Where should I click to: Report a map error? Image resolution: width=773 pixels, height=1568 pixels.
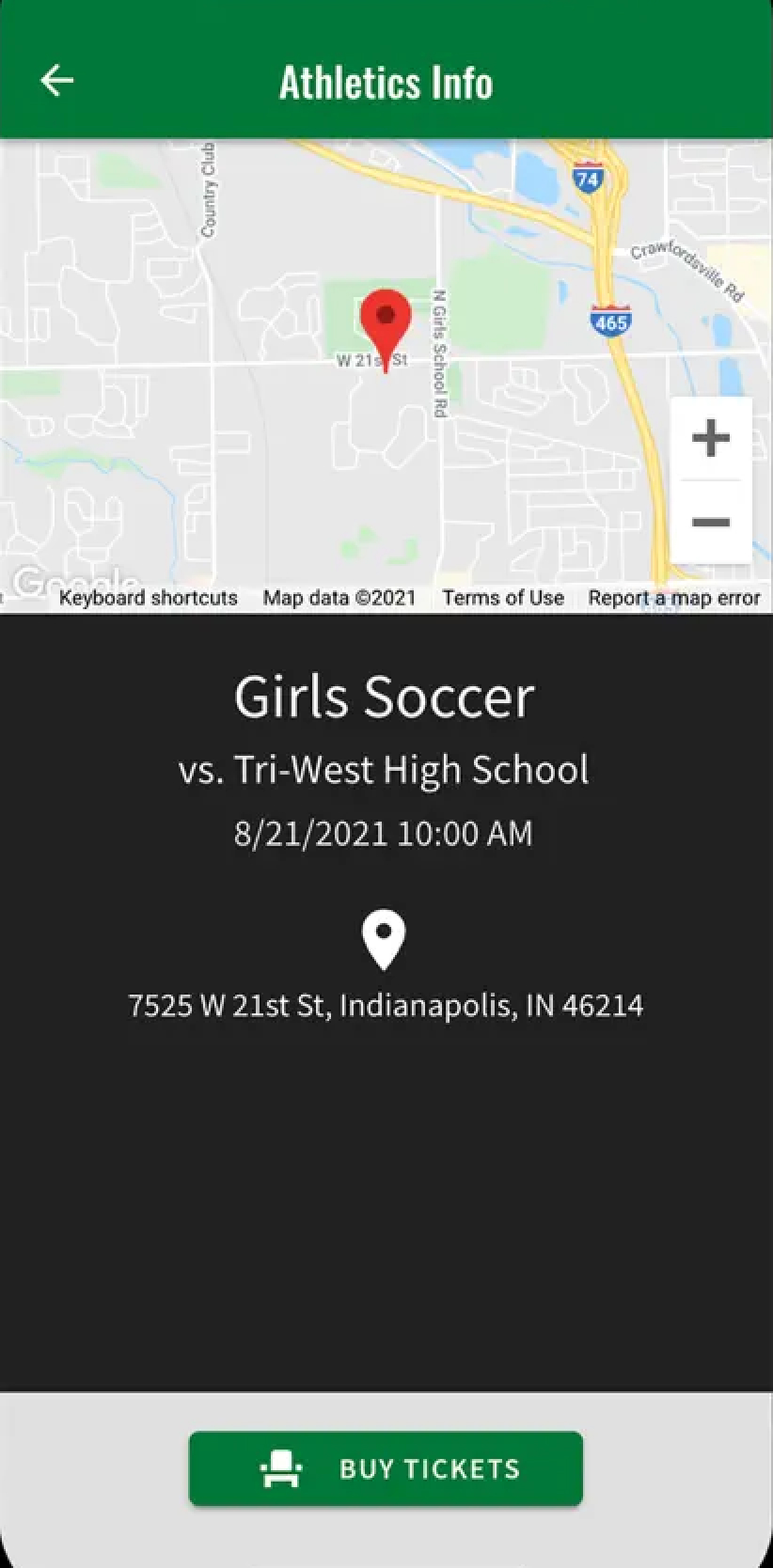point(673,598)
